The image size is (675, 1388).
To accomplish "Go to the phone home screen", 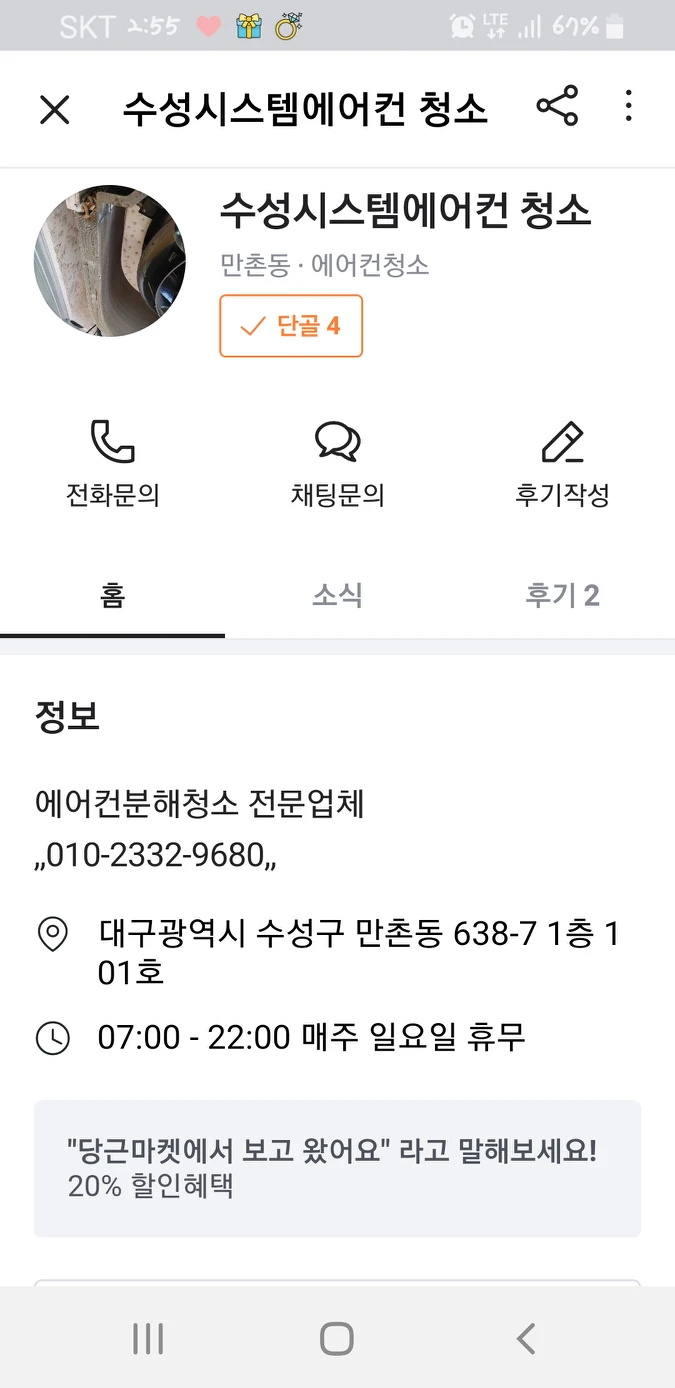I will coord(337,1338).
